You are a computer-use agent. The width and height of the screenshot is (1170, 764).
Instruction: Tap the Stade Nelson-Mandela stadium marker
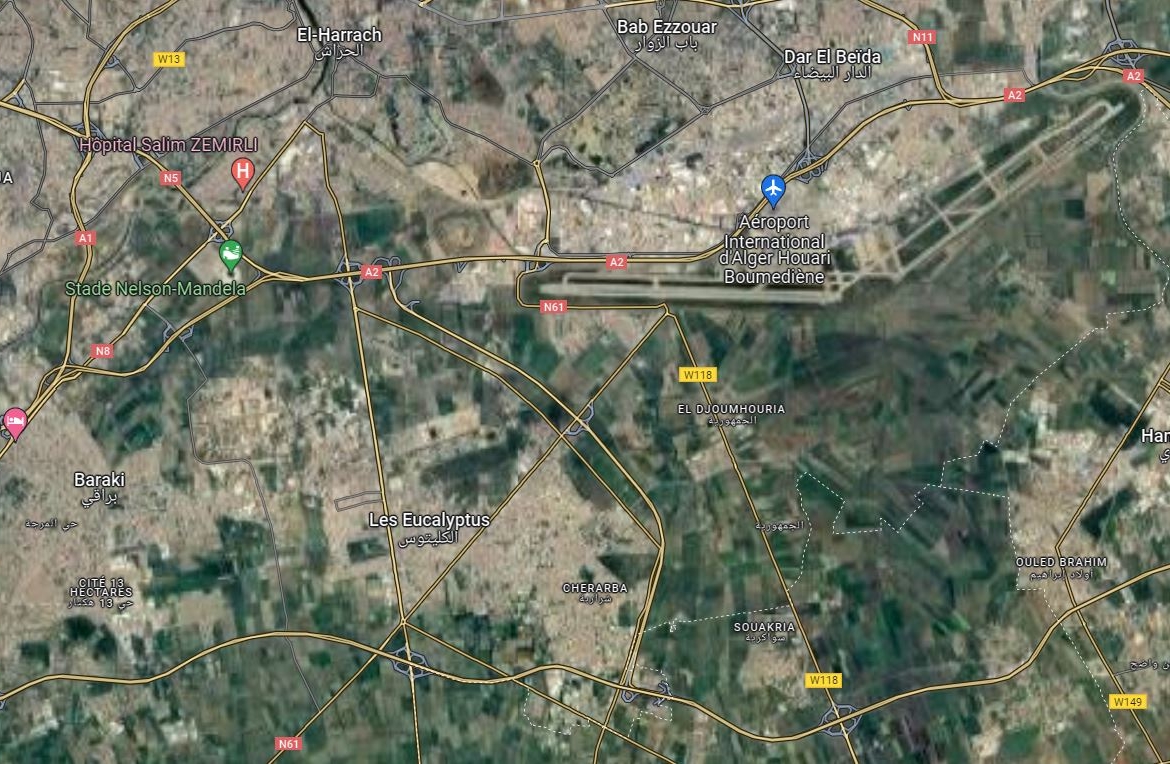point(231,255)
